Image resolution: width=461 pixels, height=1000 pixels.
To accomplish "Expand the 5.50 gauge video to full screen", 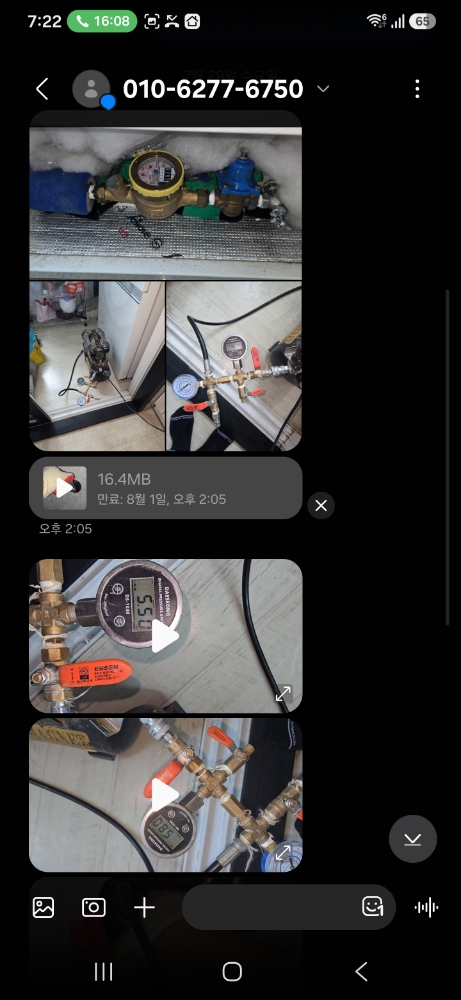I will coord(282,694).
